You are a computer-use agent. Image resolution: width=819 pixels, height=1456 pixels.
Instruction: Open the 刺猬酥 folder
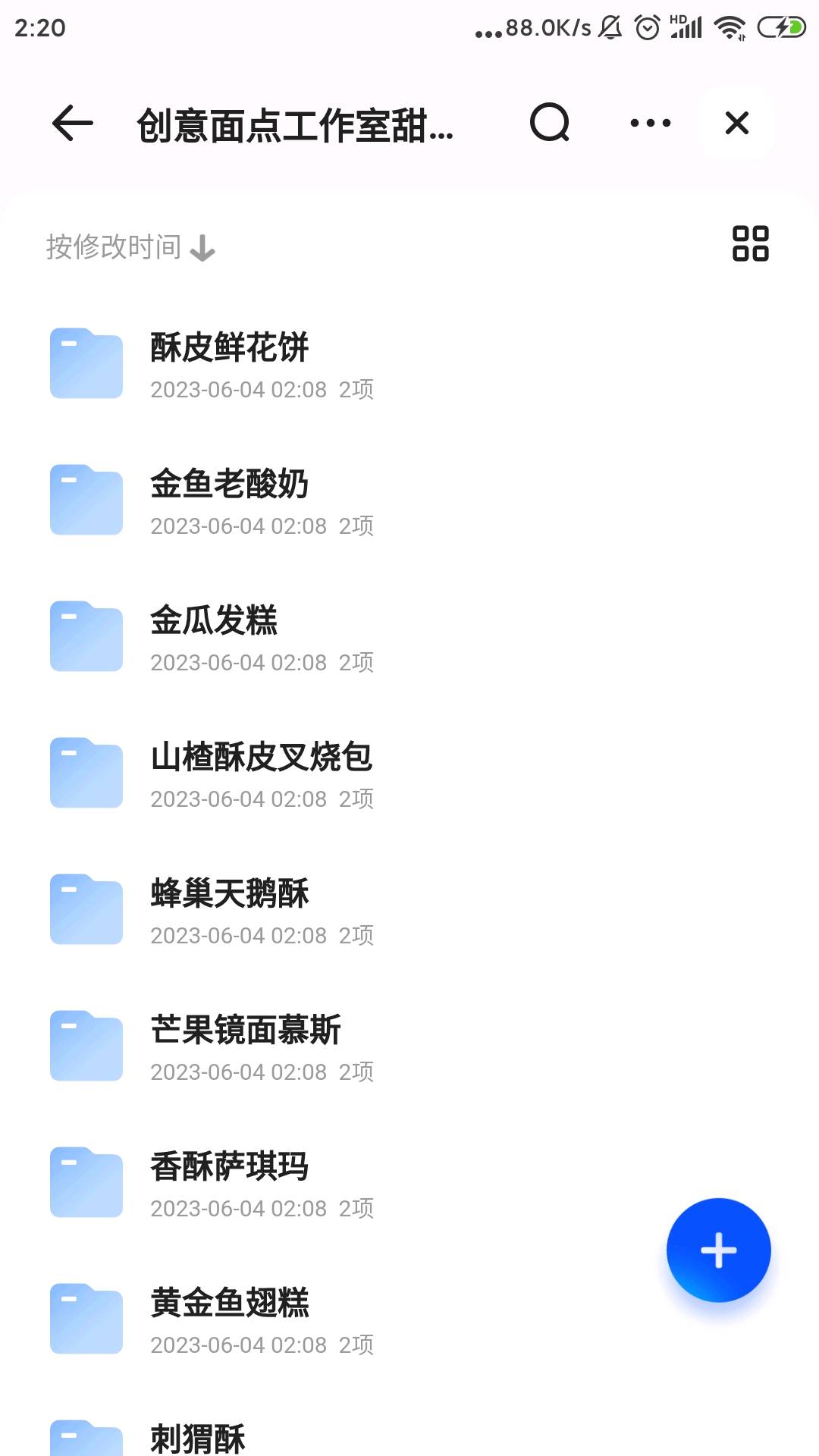pos(197,1438)
